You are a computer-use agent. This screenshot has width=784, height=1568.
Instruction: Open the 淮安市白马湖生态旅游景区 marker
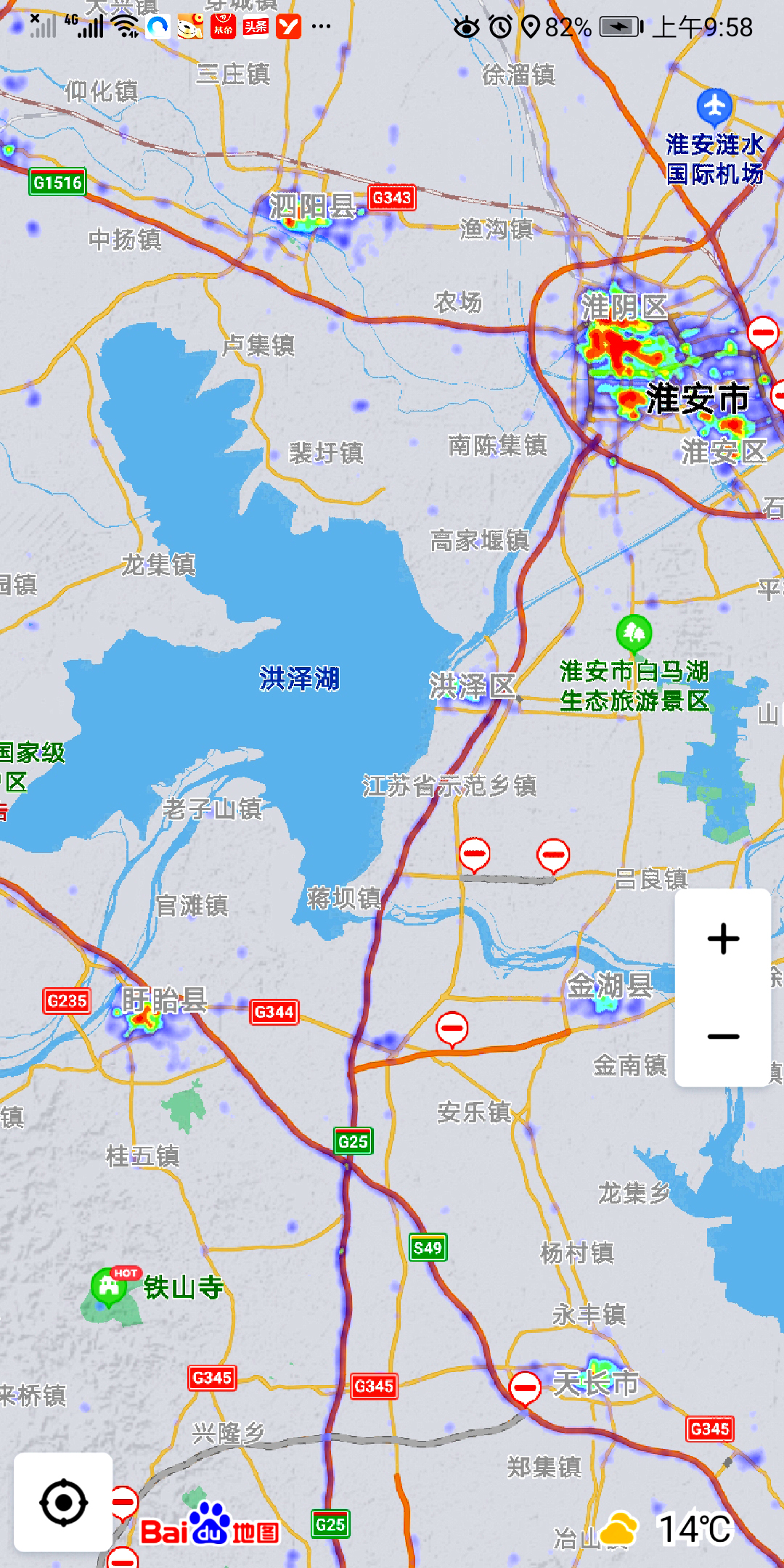click(634, 633)
